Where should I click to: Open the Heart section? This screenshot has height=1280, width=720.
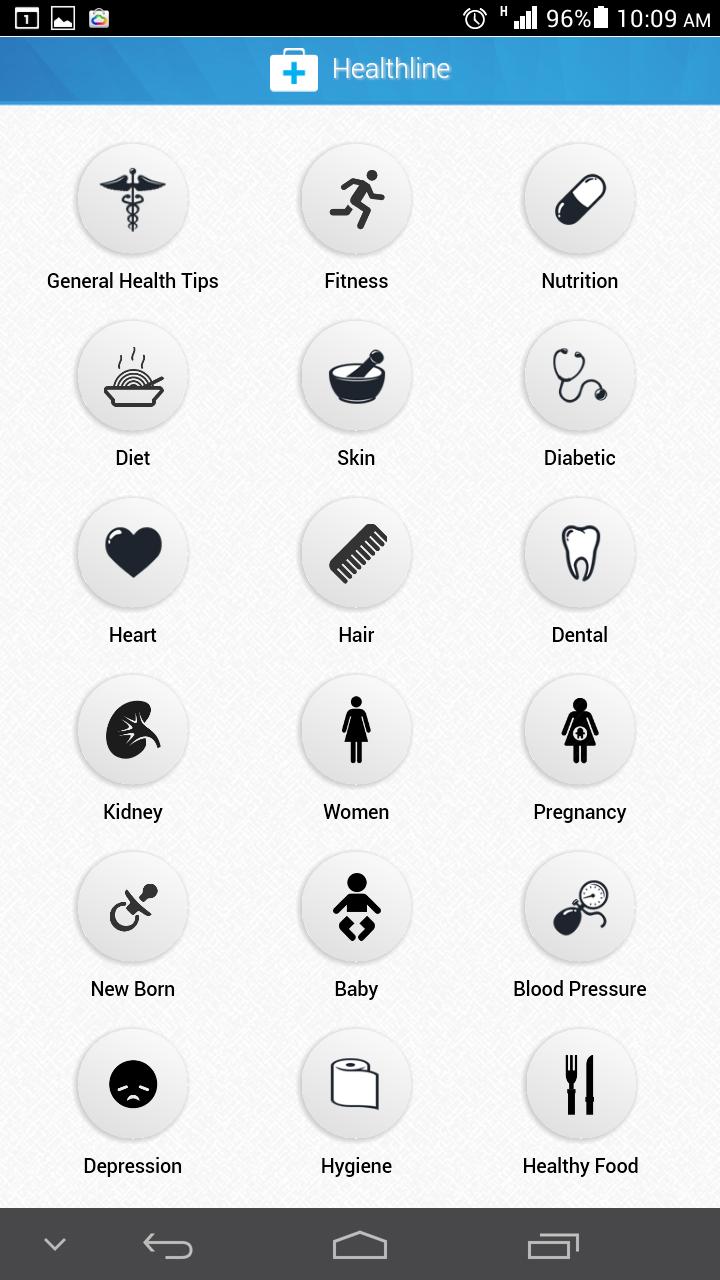[x=132, y=553]
